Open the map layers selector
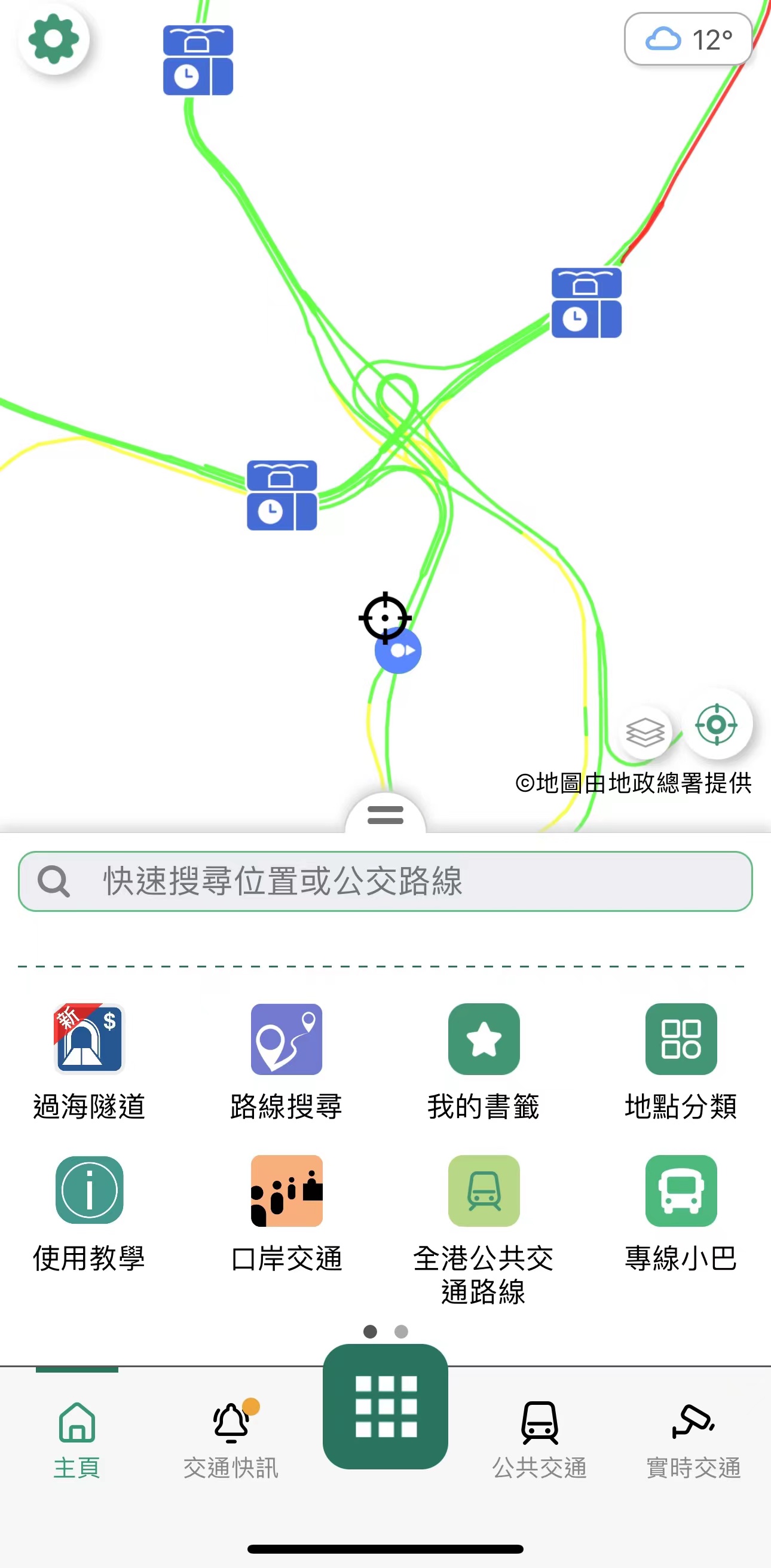The width and height of the screenshot is (771, 1568). [x=645, y=731]
